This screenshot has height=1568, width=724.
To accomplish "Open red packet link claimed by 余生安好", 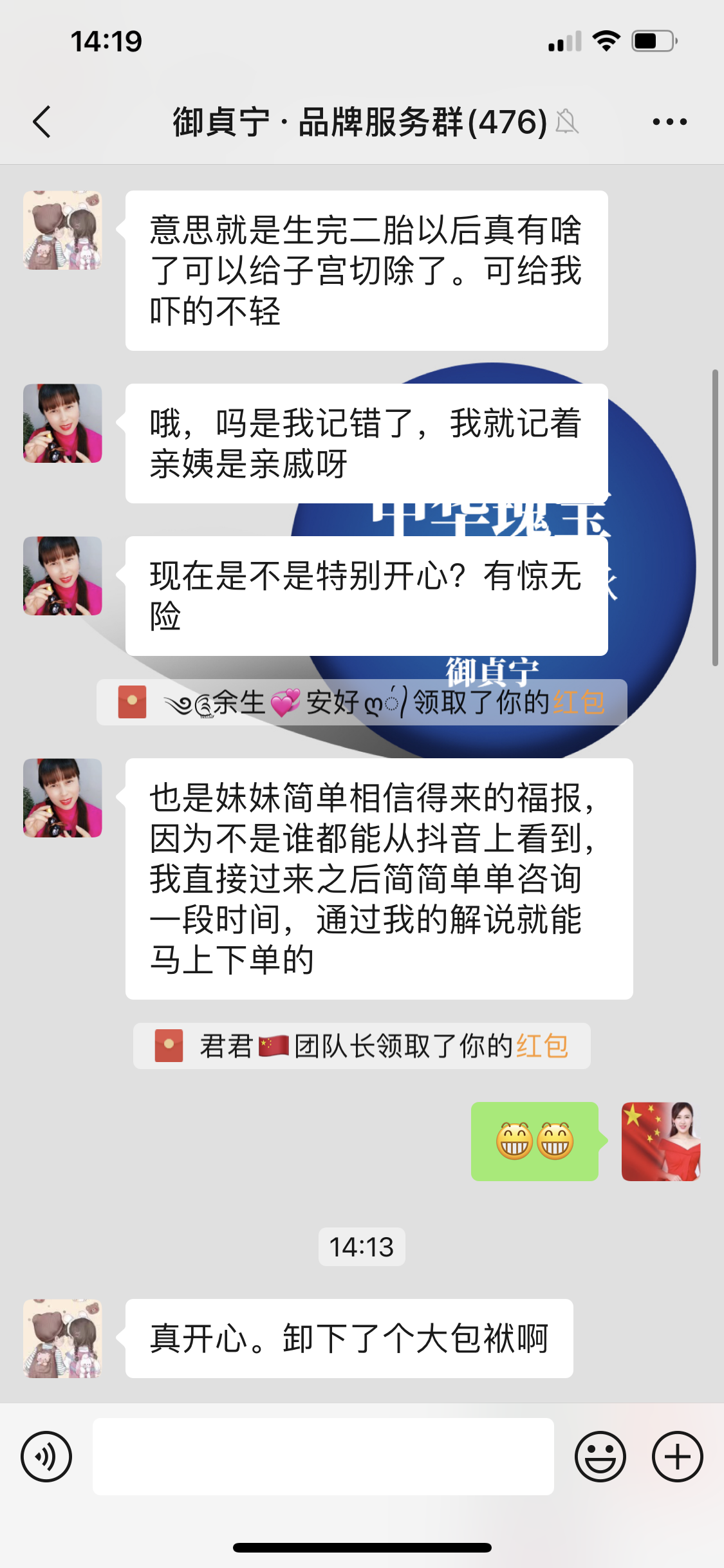I will (579, 702).
